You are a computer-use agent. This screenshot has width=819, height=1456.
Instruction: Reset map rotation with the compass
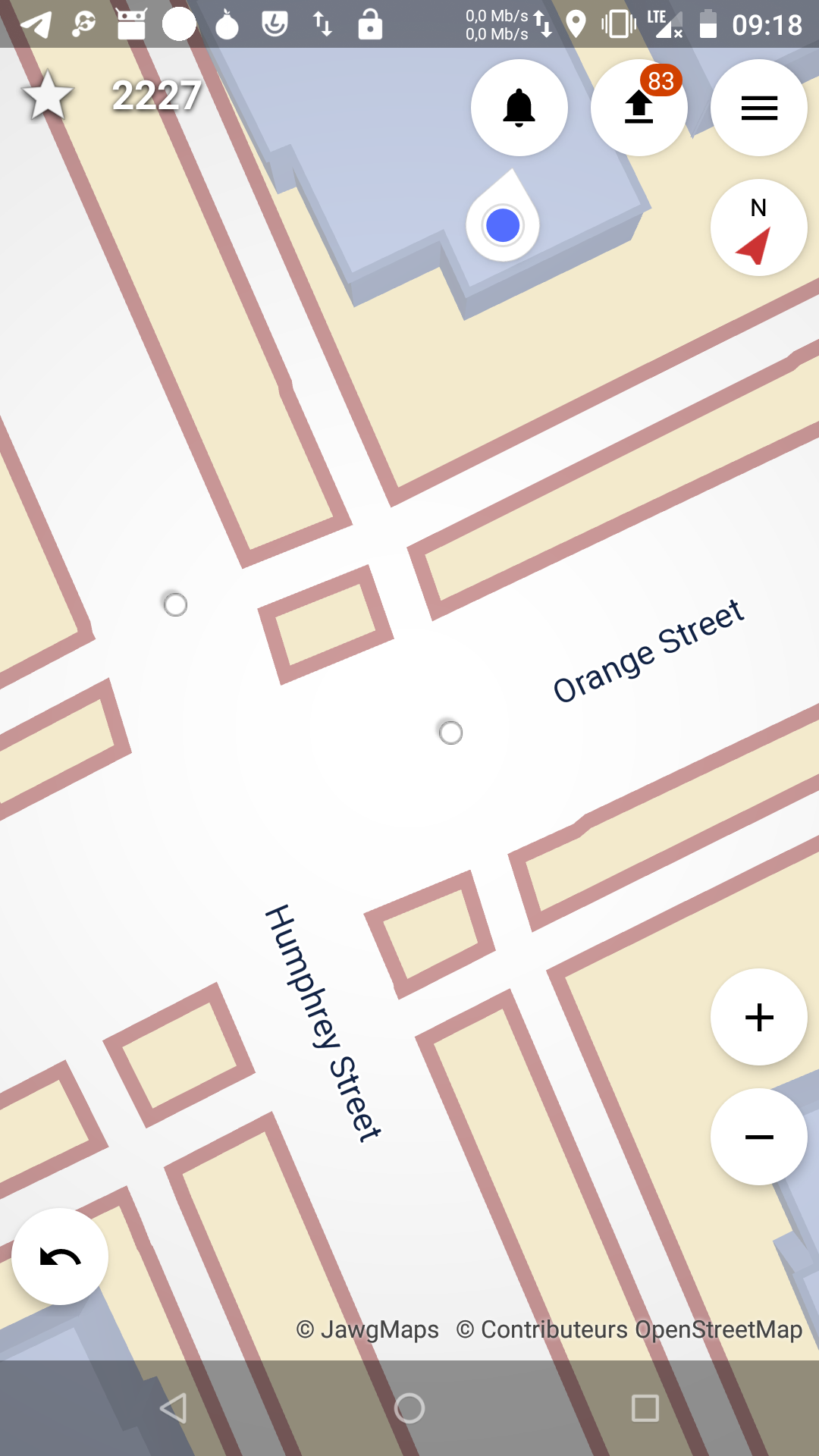(x=758, y=227)
